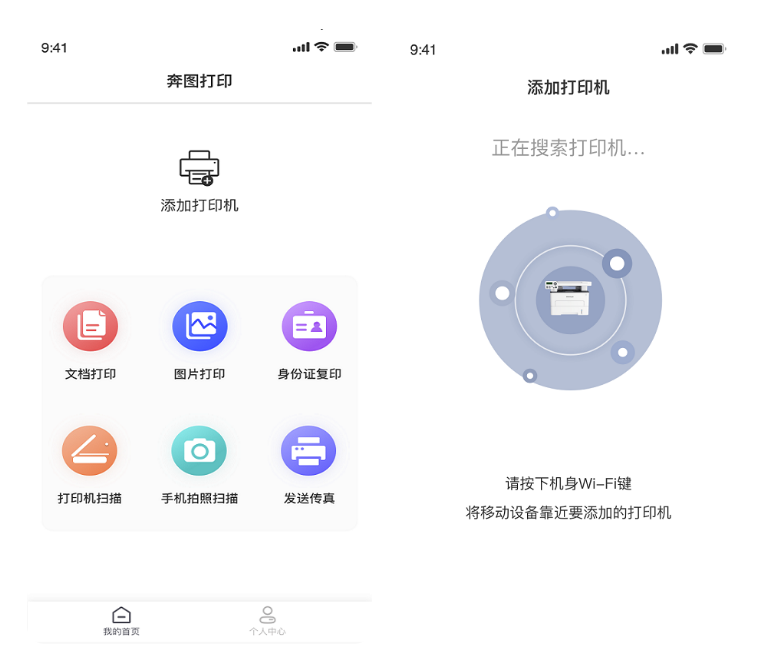Open 手机拍照扫描 phone camera scan
The width and height of the screenshot is (763, 660).
click(199, 451)
